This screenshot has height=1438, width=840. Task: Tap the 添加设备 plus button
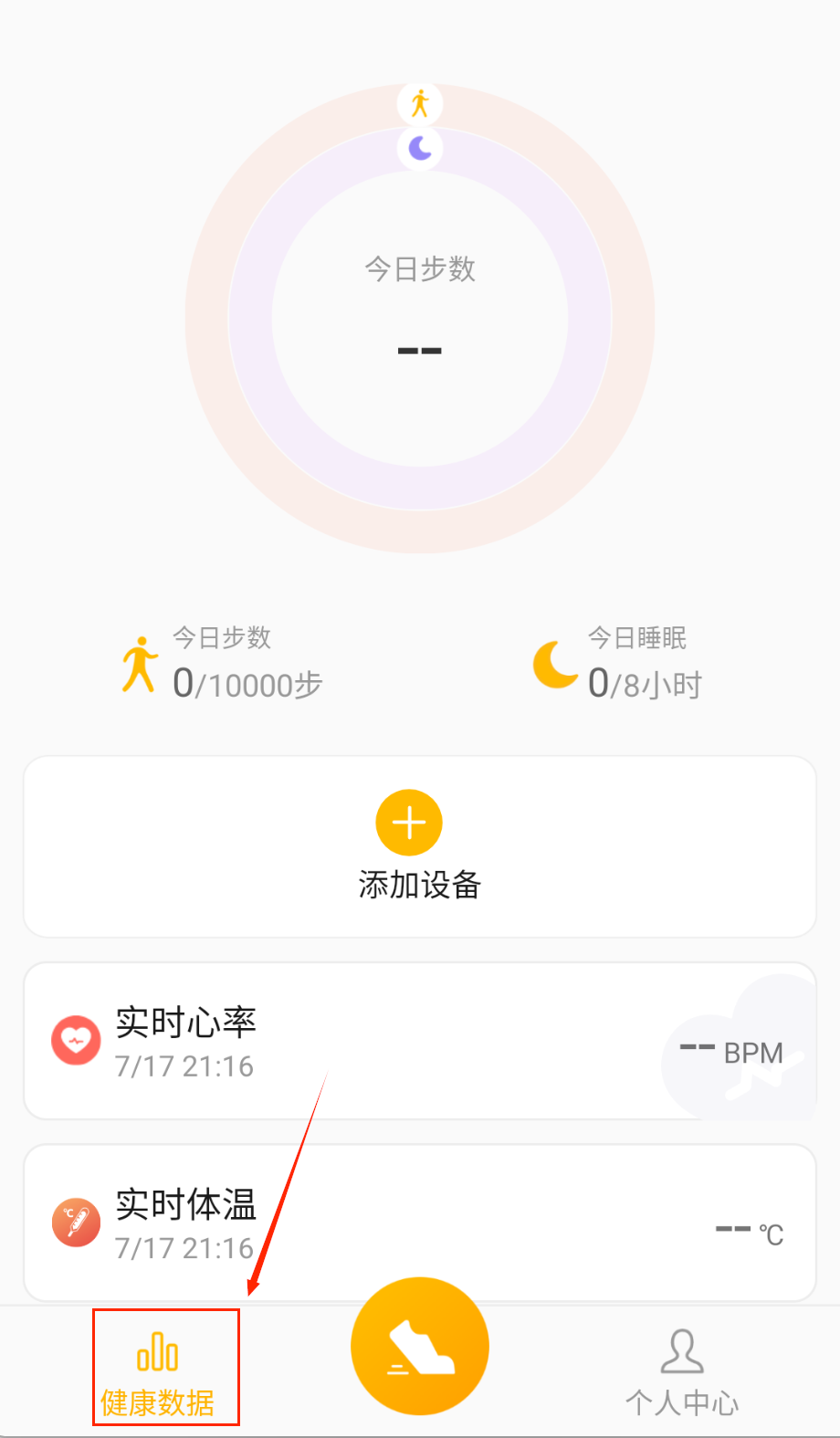pyautogui.click(x=409, y=823)
